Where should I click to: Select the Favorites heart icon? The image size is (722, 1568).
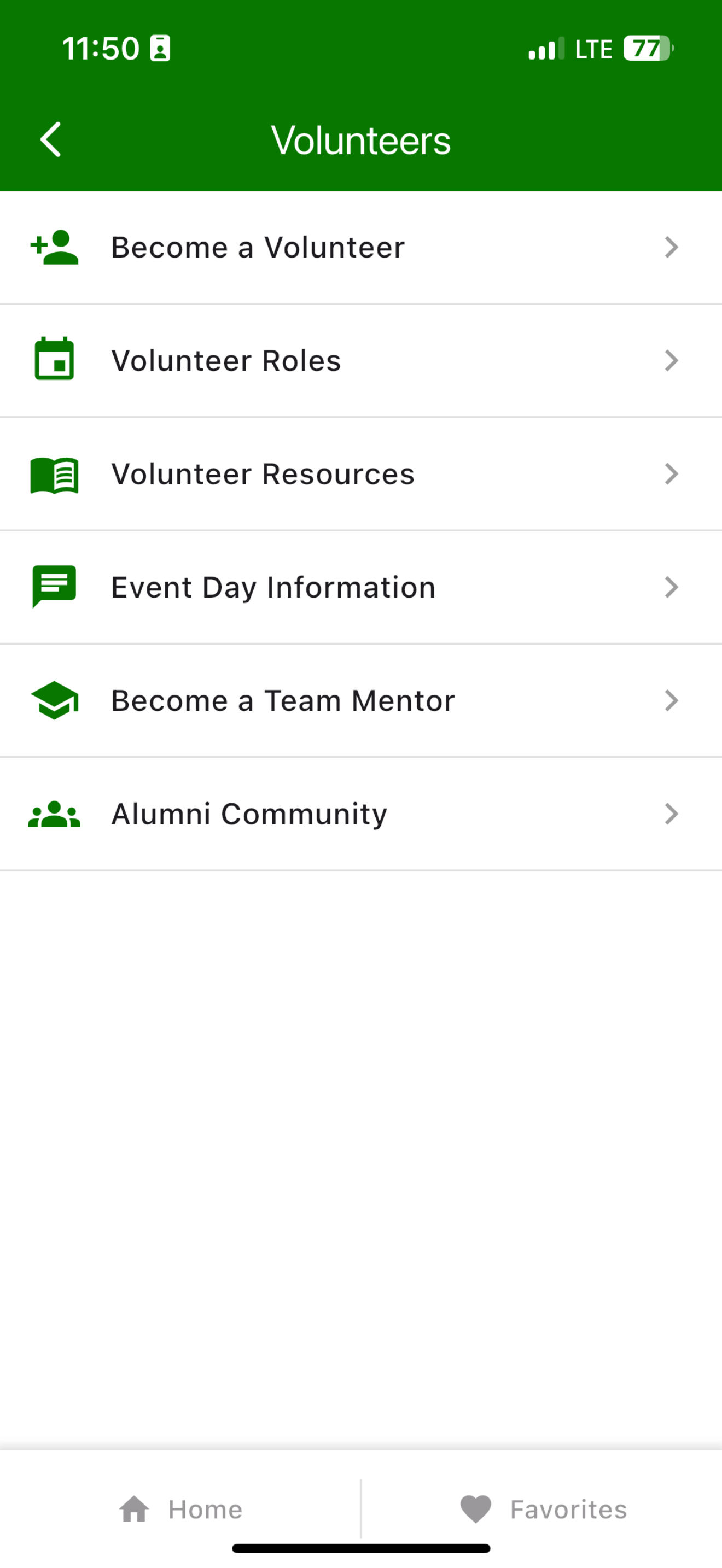pos(476,1508)
